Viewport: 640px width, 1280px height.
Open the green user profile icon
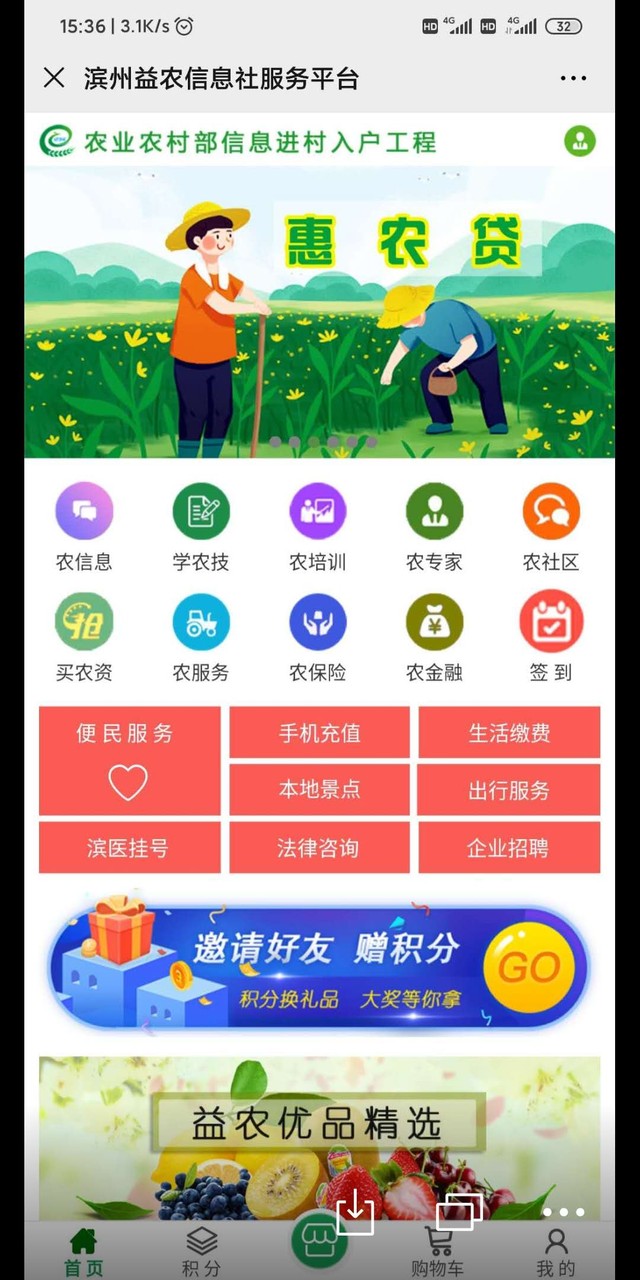click(x=580, y=141)
